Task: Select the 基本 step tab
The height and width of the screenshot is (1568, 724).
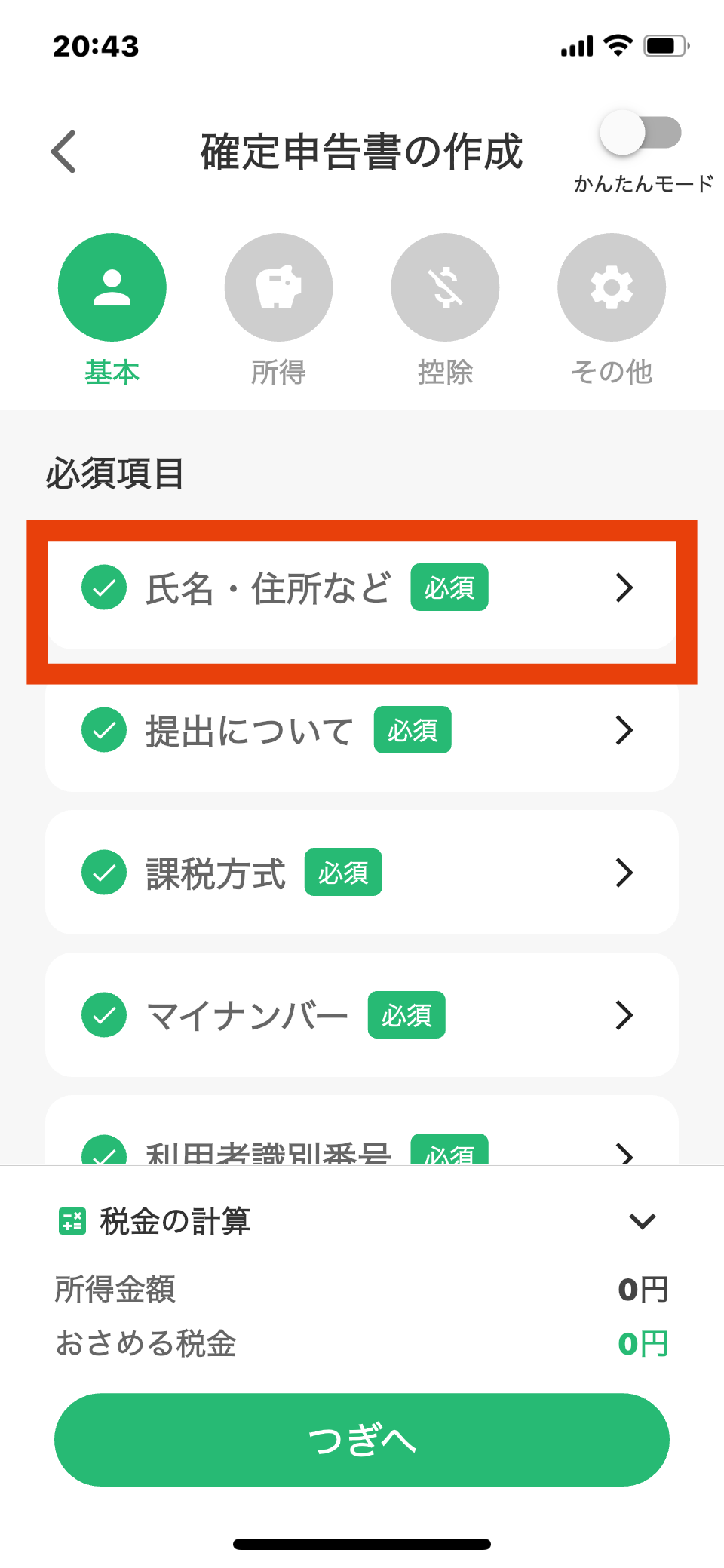Action: tap(112, 287)
